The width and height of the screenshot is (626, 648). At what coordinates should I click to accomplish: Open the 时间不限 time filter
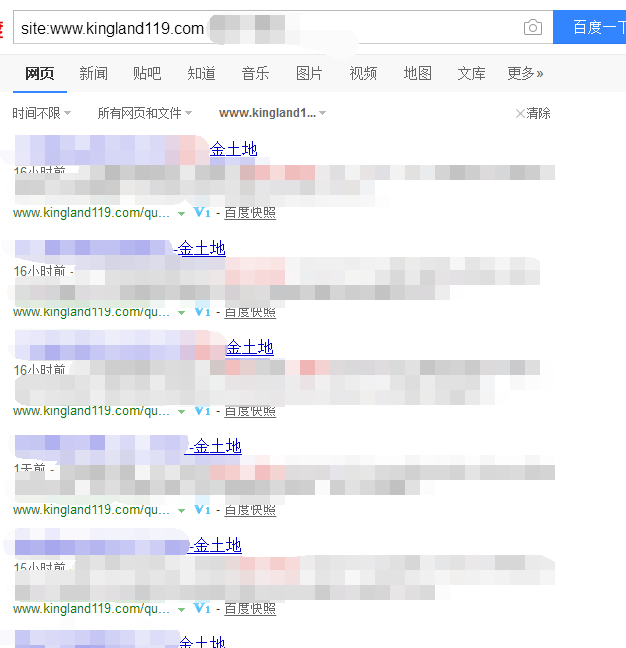click(41, 113)
